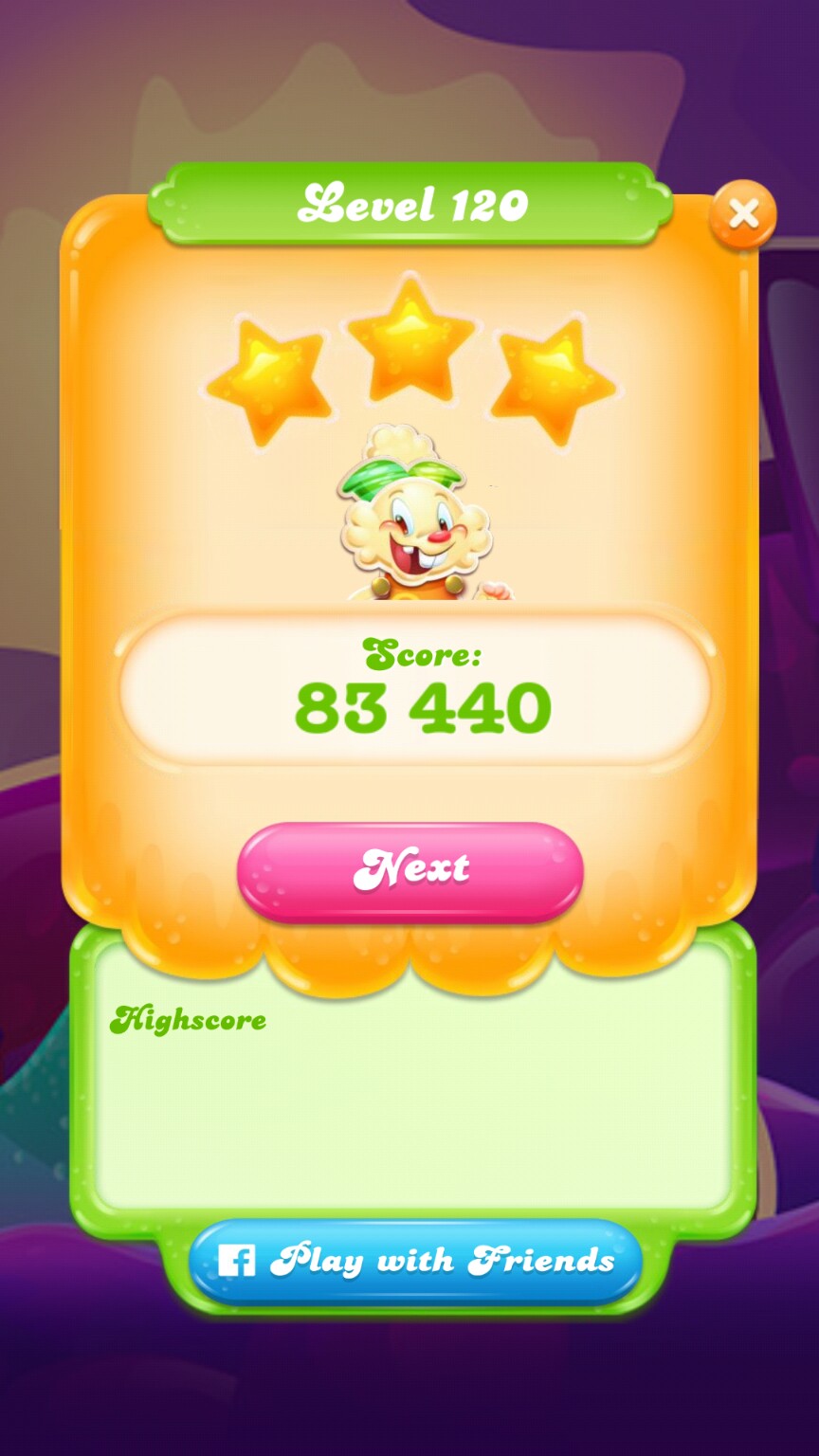
Task: Tap Play with Friends on Facebook
Action: tap(415, 1261)
